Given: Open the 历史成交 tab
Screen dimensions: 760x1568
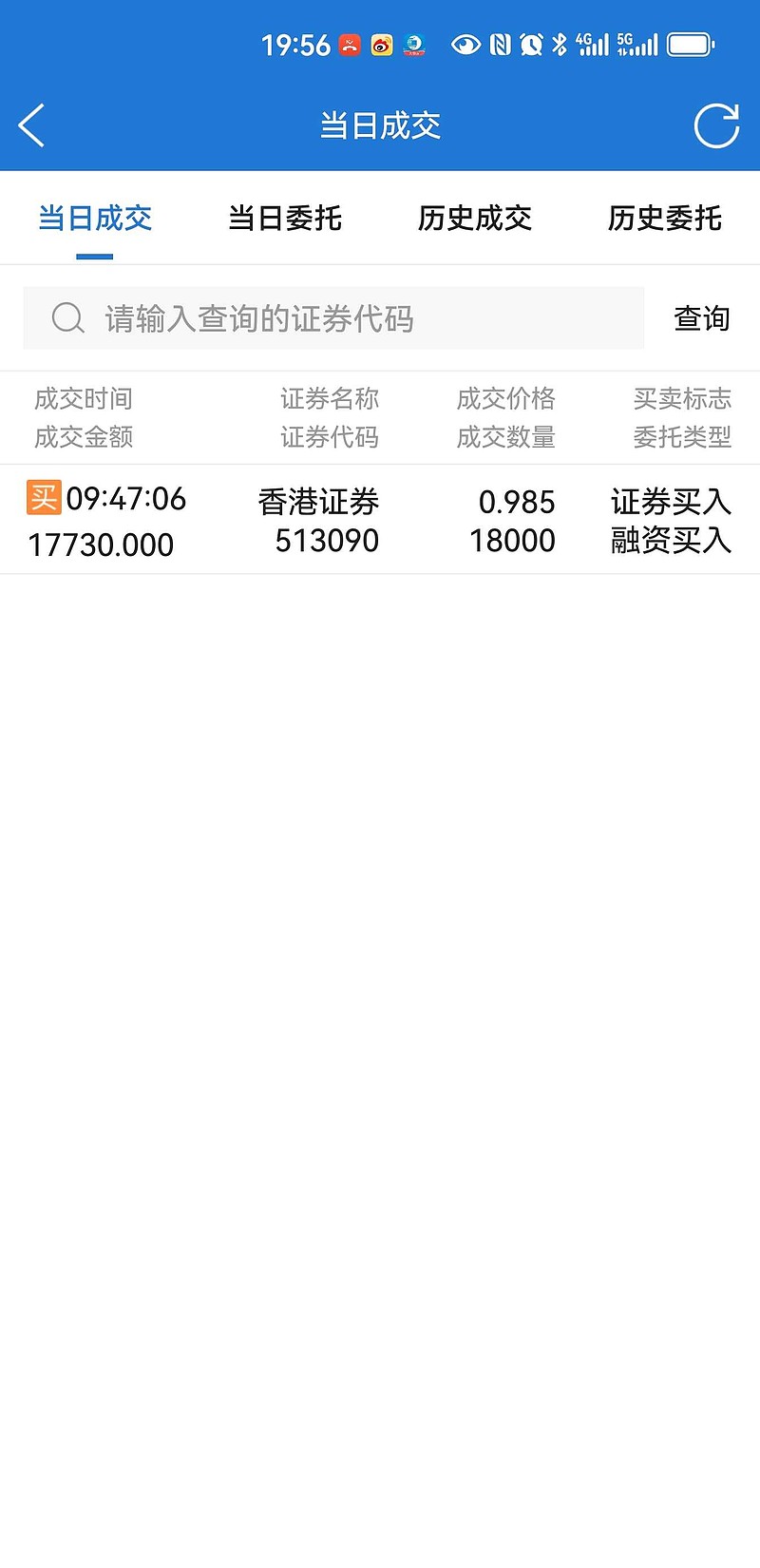Looking at the screenshot, I should pos(475,218).
